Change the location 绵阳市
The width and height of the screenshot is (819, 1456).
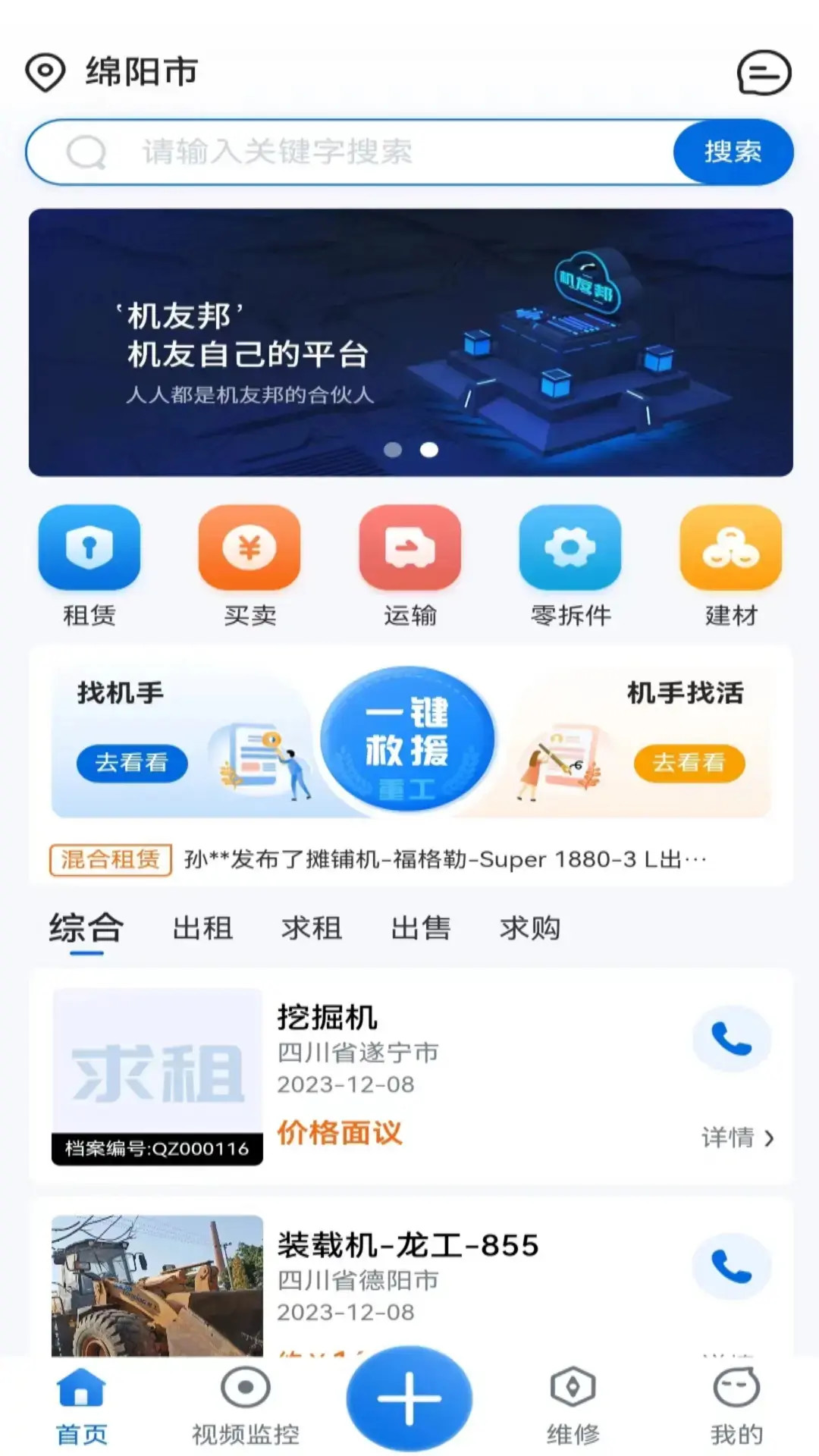pyautogui.click(x=141, y=73)
